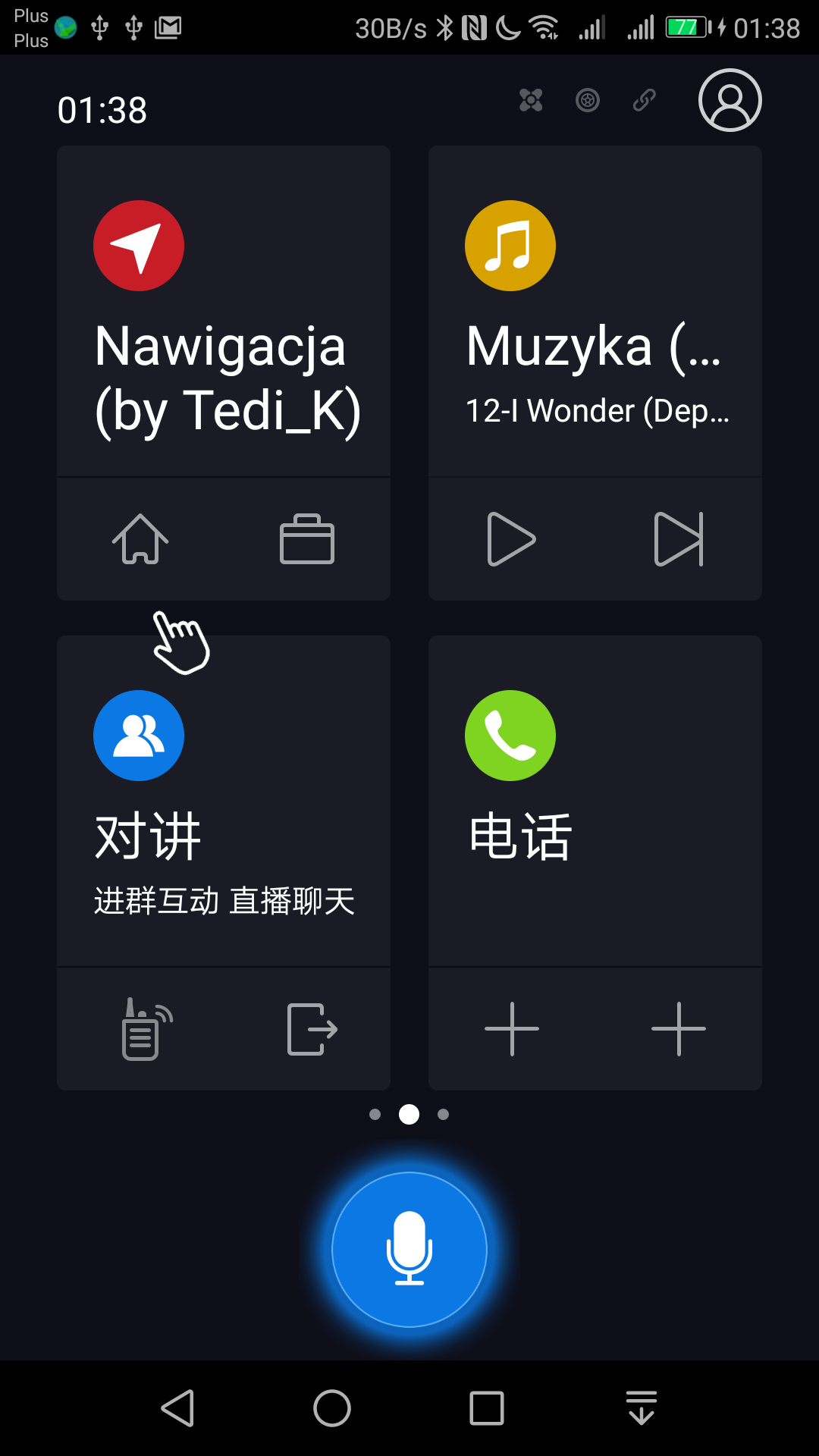Go back with the system back button
Viewport: 819px width, 1456px height.
tap(178, 1408)
